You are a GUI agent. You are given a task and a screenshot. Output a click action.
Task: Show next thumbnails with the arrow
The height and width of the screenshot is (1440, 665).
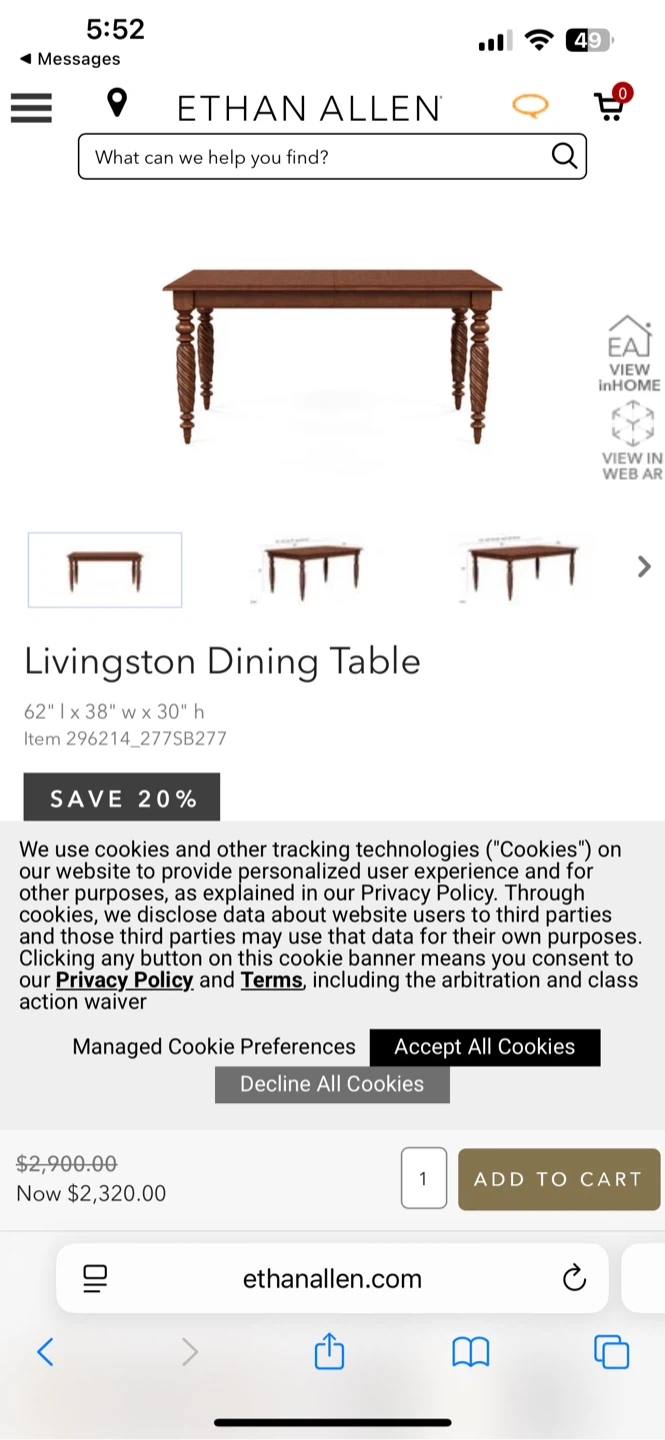(643, 567)
